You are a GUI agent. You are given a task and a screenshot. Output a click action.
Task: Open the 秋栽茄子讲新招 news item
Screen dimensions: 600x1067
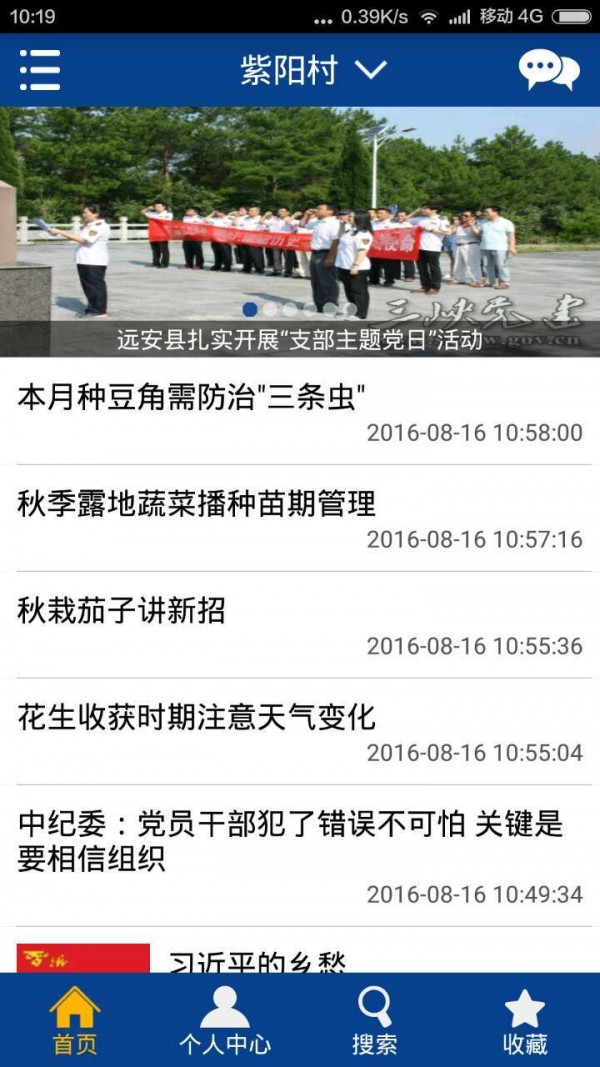(300, 625)
